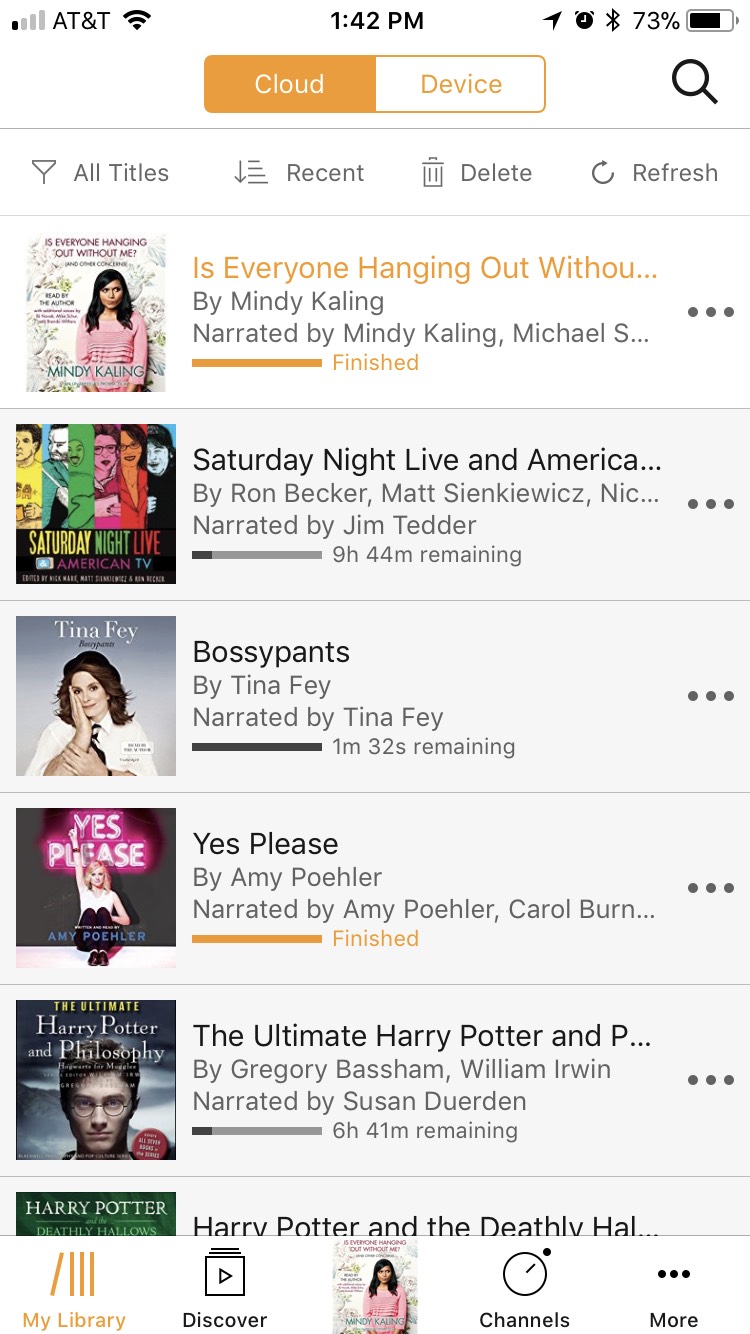Open the now-playing cover in bottom bar

point(374,1286)
